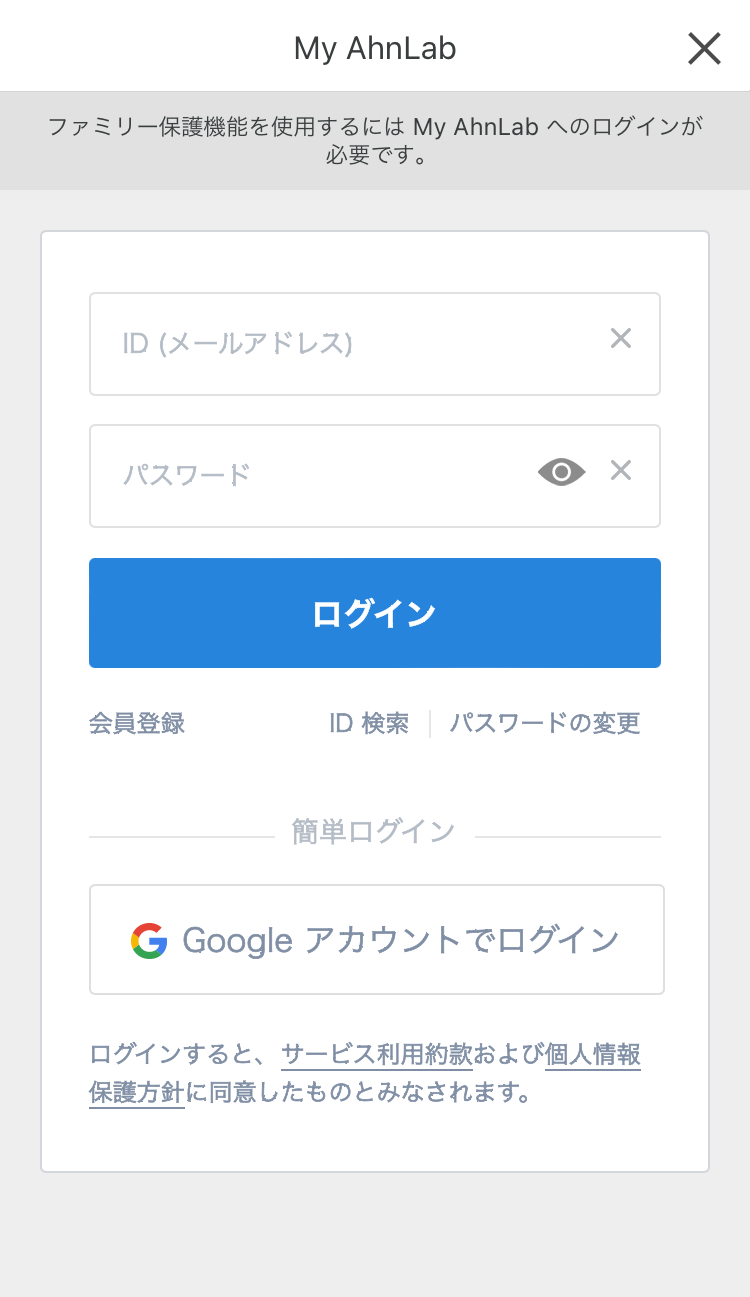Tap the blue ログイン button
The width and height of the screenshot is (750, 1297).
[375, 613]
